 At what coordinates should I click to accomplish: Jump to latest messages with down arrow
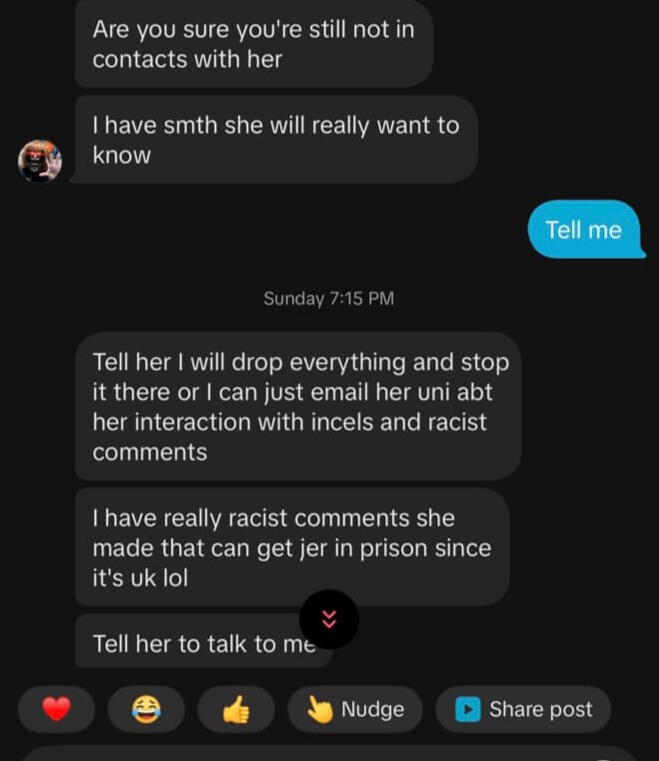coord(328,619)
